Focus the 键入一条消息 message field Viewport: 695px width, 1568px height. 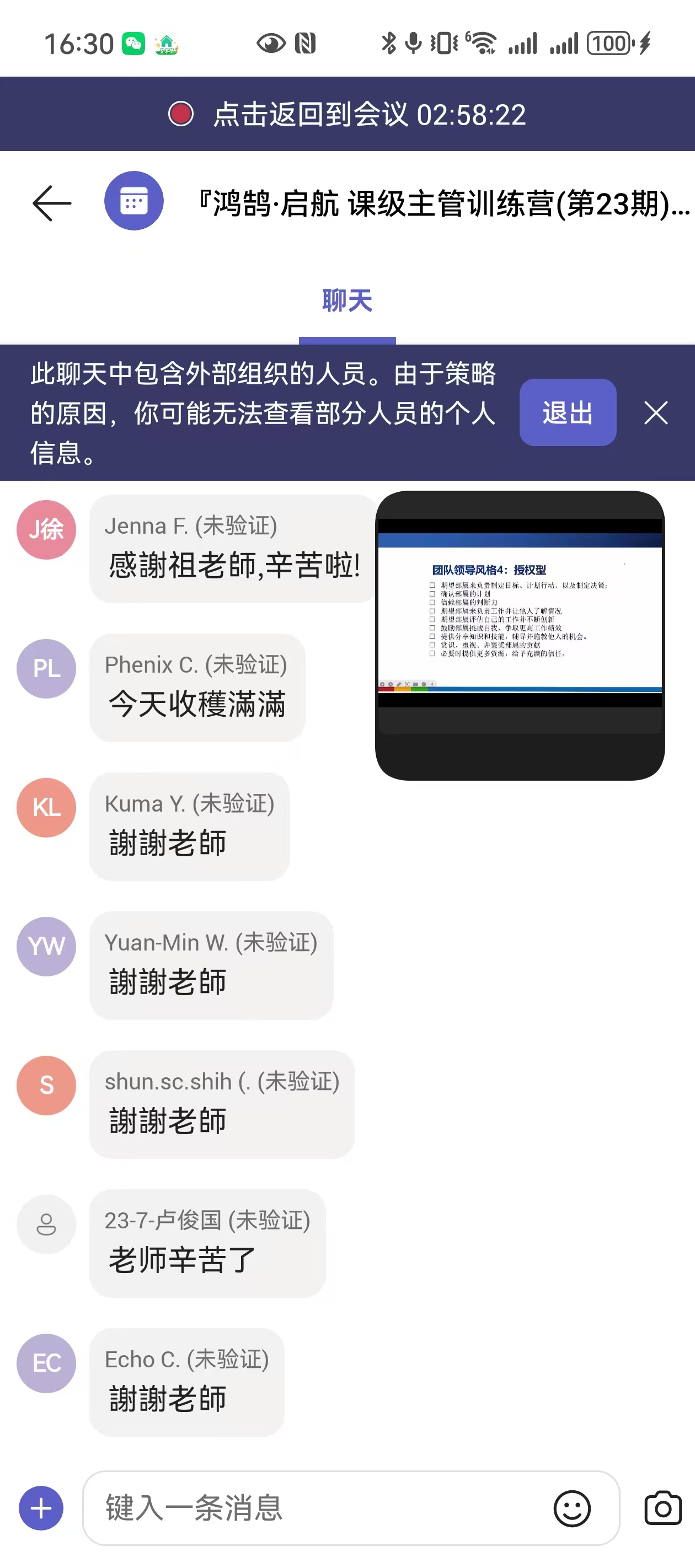[317, 1508]
